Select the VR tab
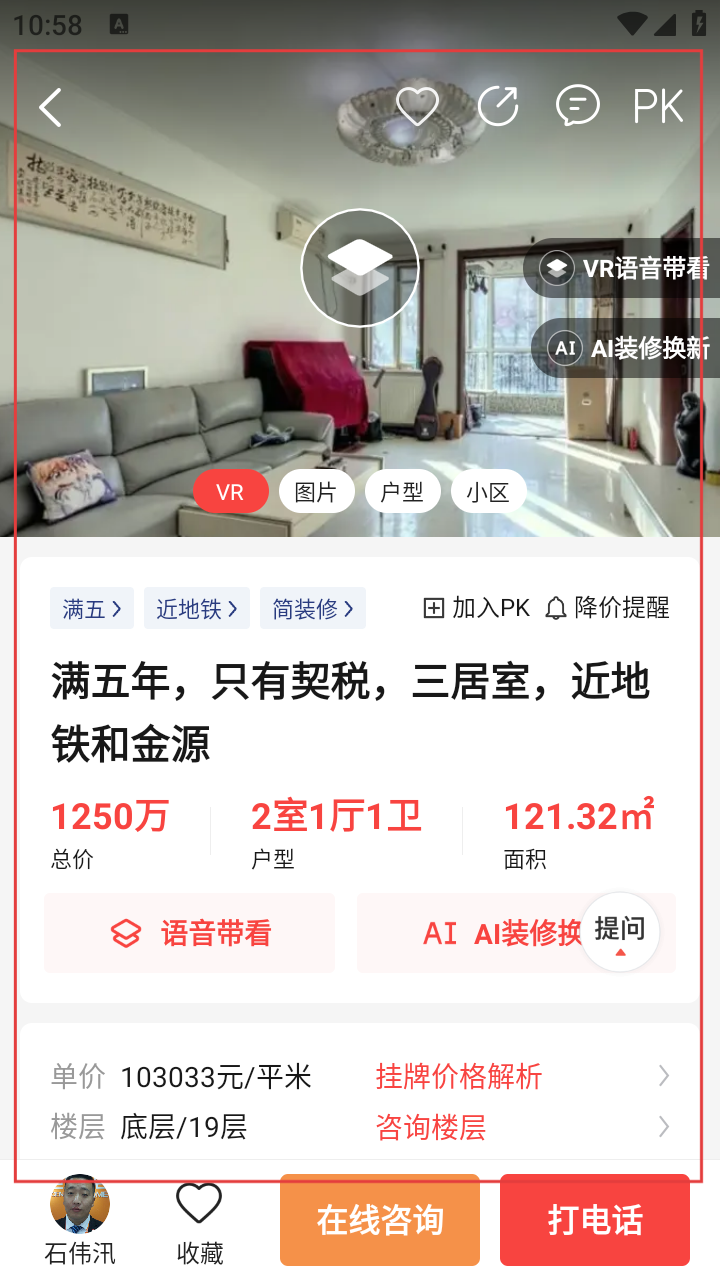720x1280 pixels. 230,492
